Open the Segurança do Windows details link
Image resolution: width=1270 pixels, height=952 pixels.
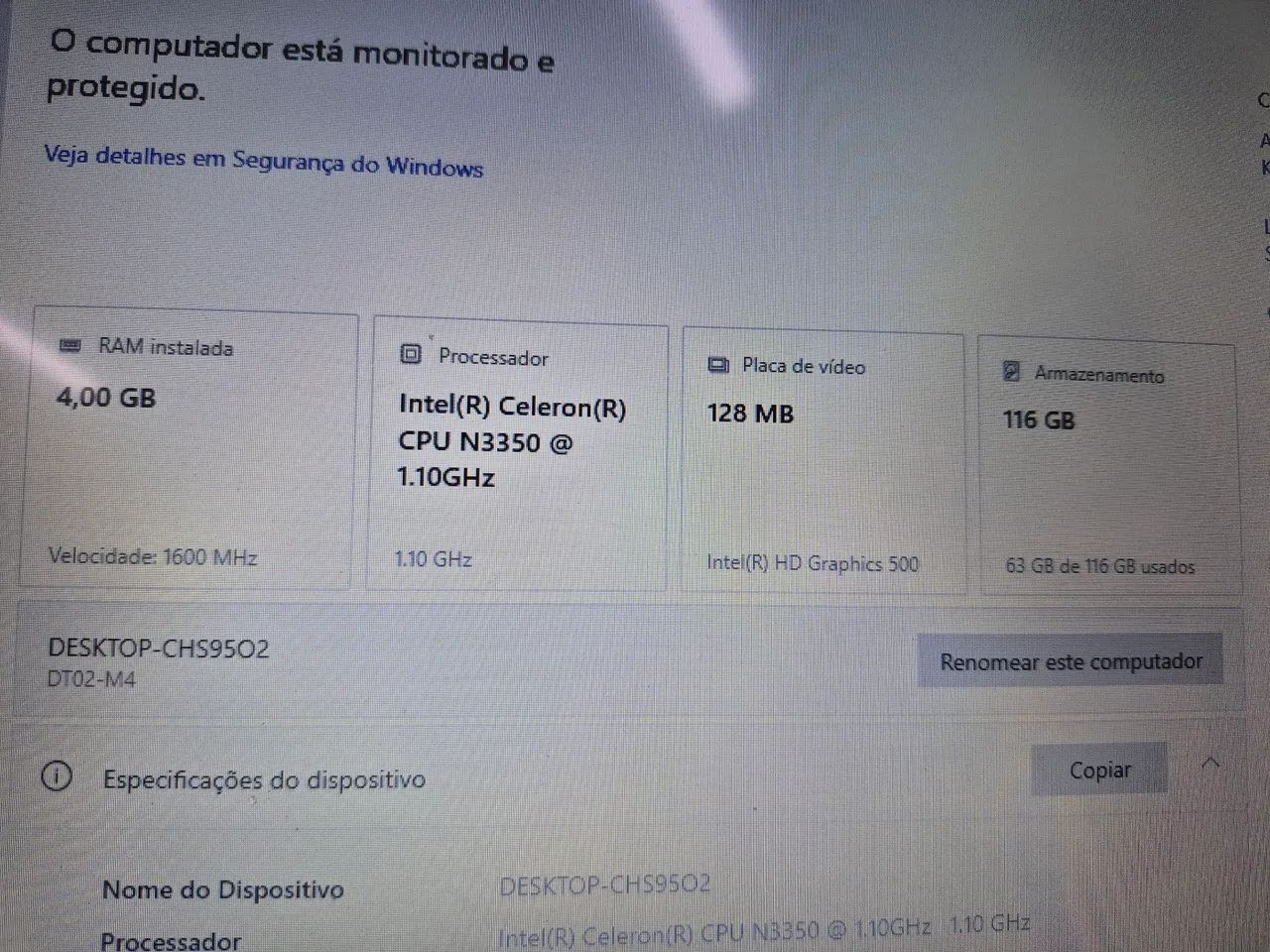point(263,161)
